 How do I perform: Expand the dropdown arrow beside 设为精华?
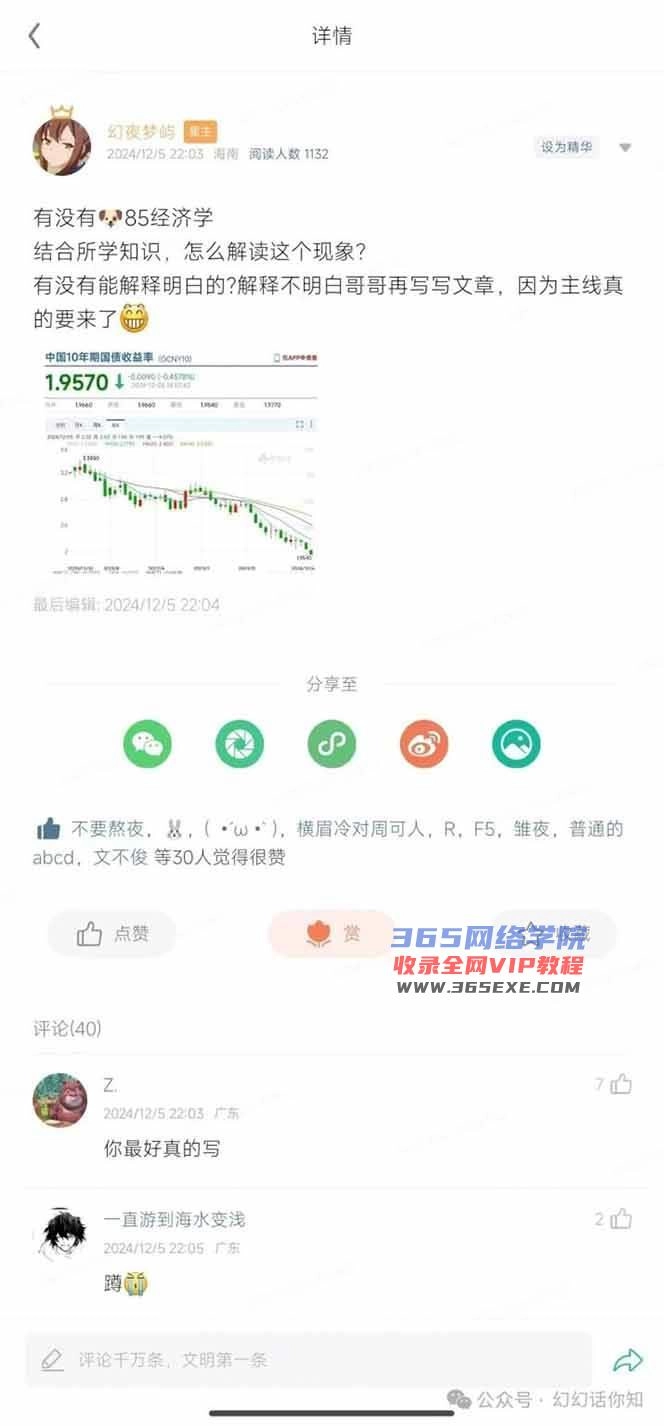point(625,148)
